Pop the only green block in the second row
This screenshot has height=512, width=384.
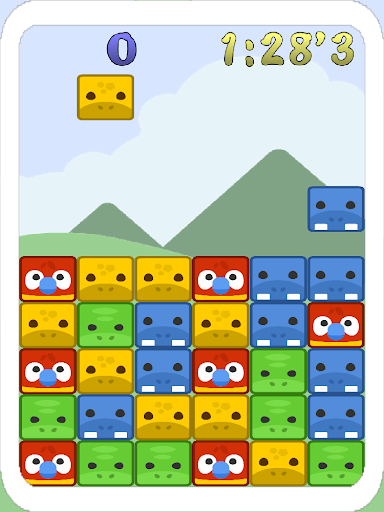105,325
